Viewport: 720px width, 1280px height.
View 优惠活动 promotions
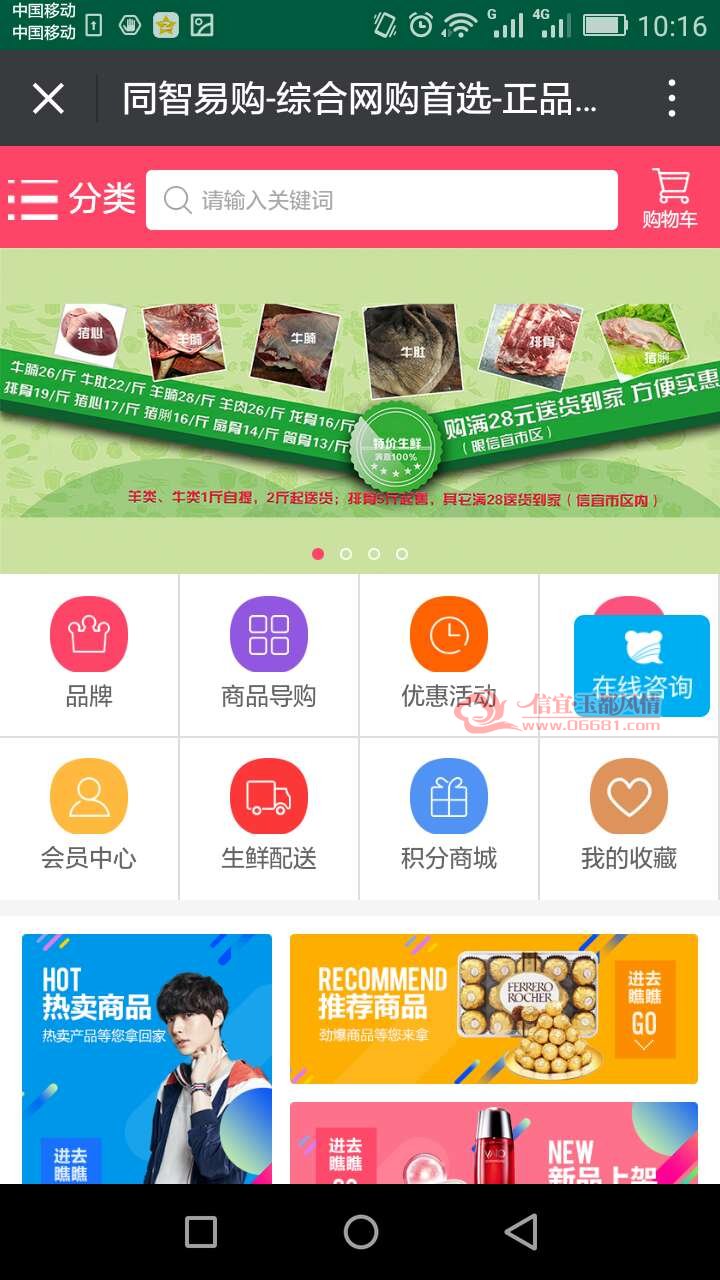pyautogui.click(x=449, y=654)
